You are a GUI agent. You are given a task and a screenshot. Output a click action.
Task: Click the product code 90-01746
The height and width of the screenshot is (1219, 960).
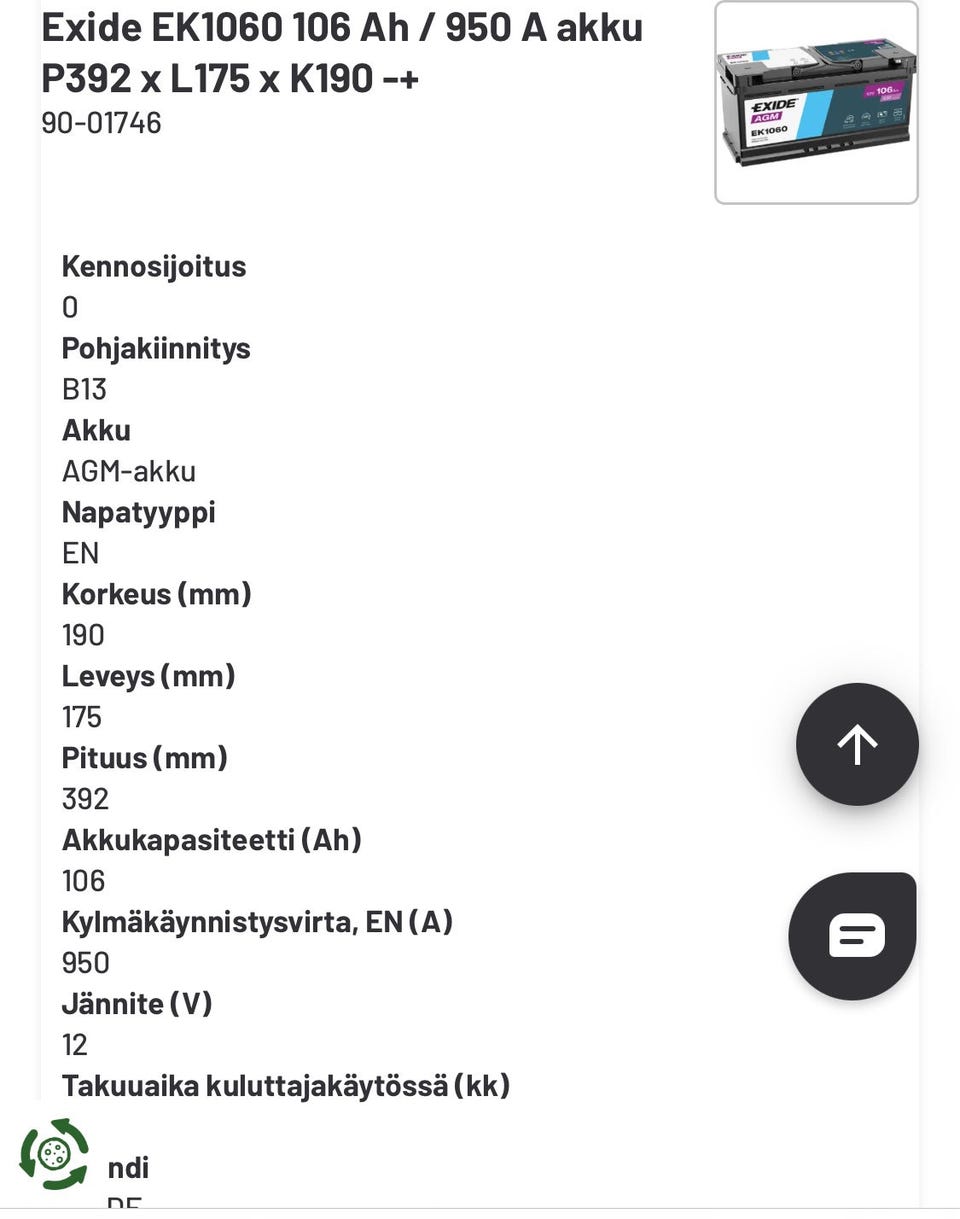(101, 123)
